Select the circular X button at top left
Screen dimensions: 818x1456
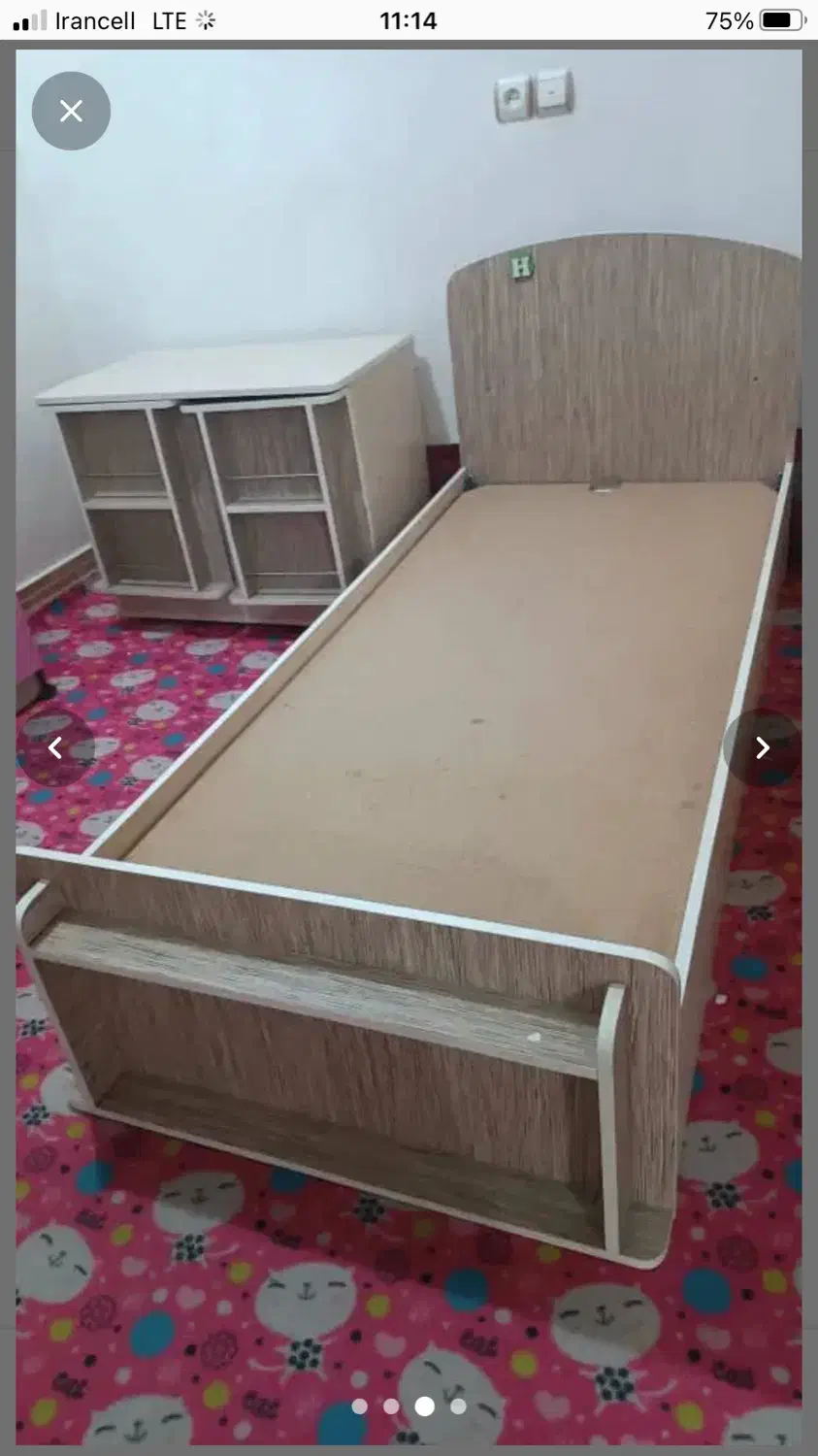pyautogui.click(x=71, y=111)
